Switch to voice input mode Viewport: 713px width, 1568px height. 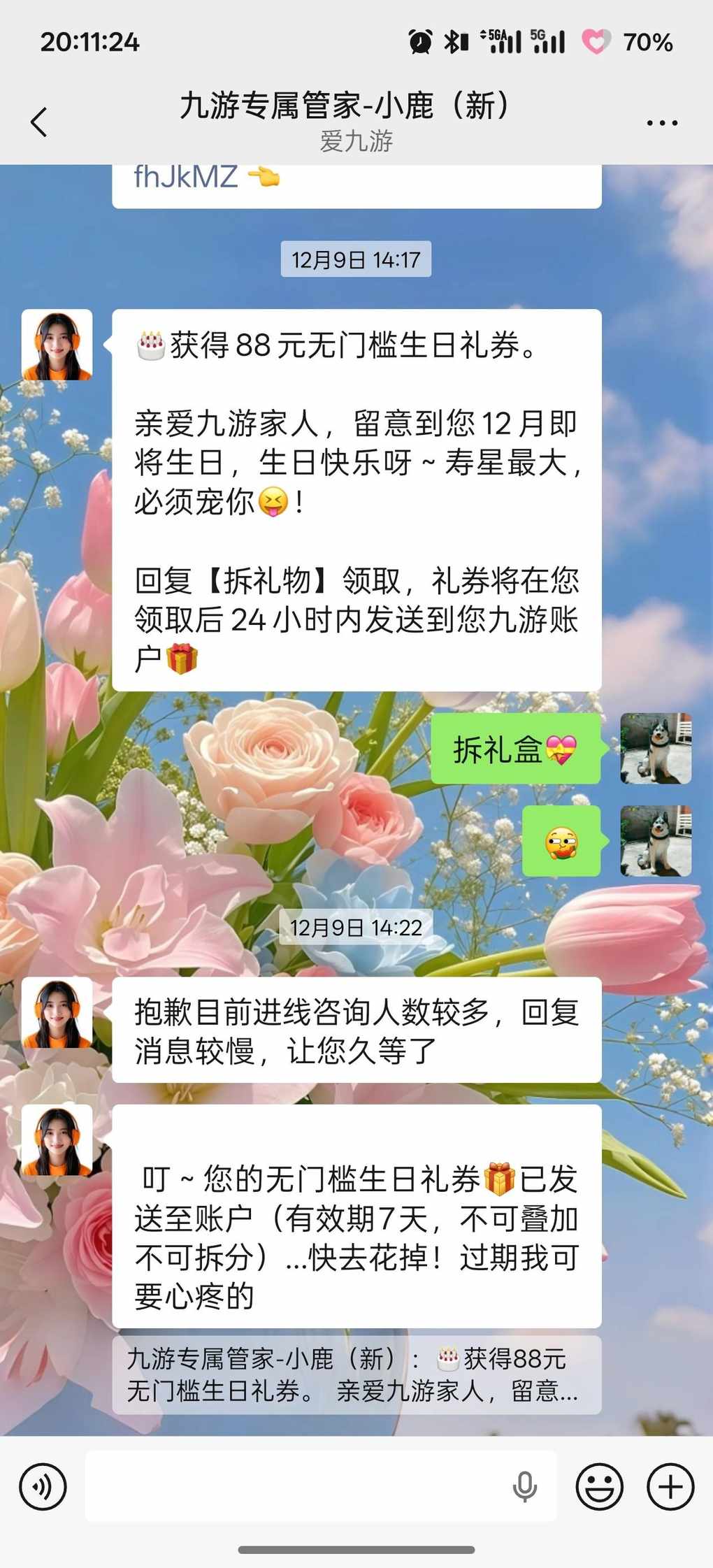[43, 1486]
